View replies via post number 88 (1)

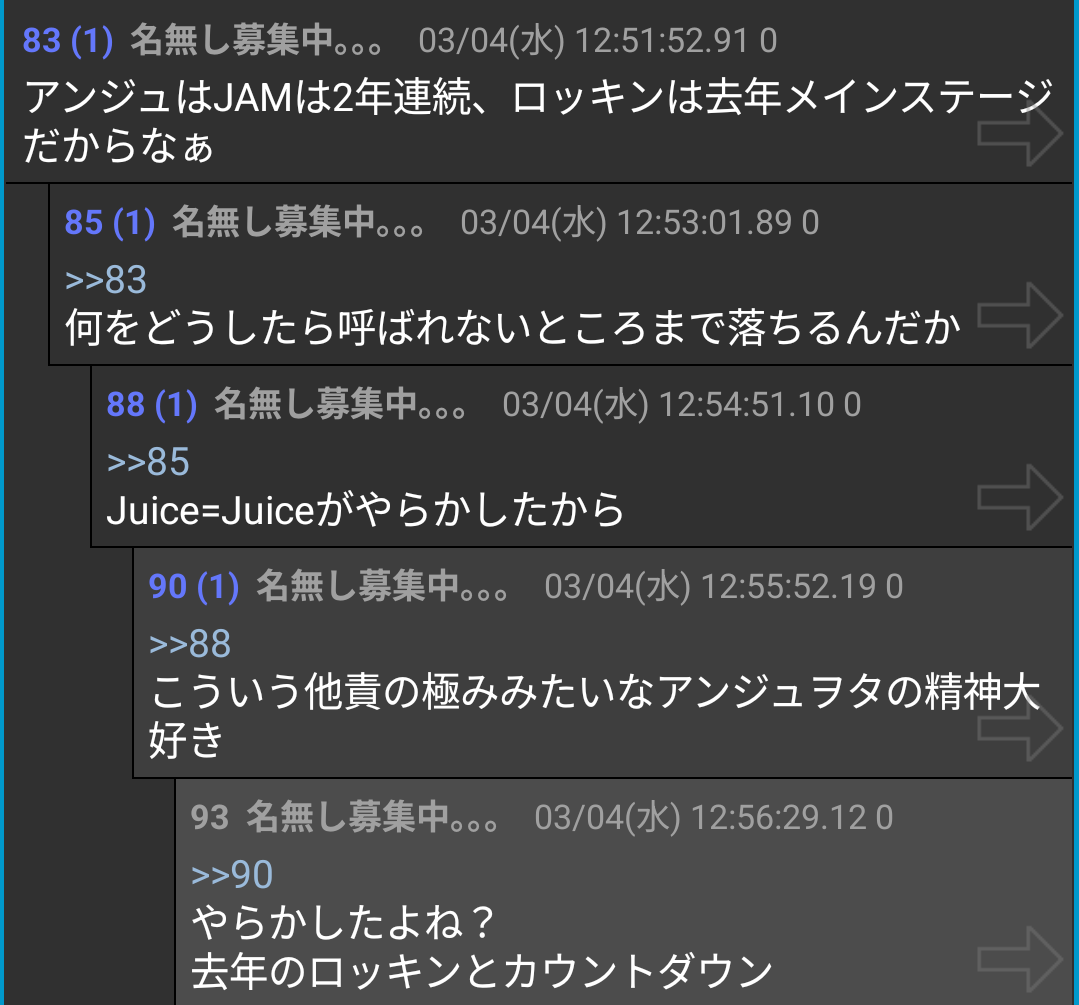(x=151, y=405)
